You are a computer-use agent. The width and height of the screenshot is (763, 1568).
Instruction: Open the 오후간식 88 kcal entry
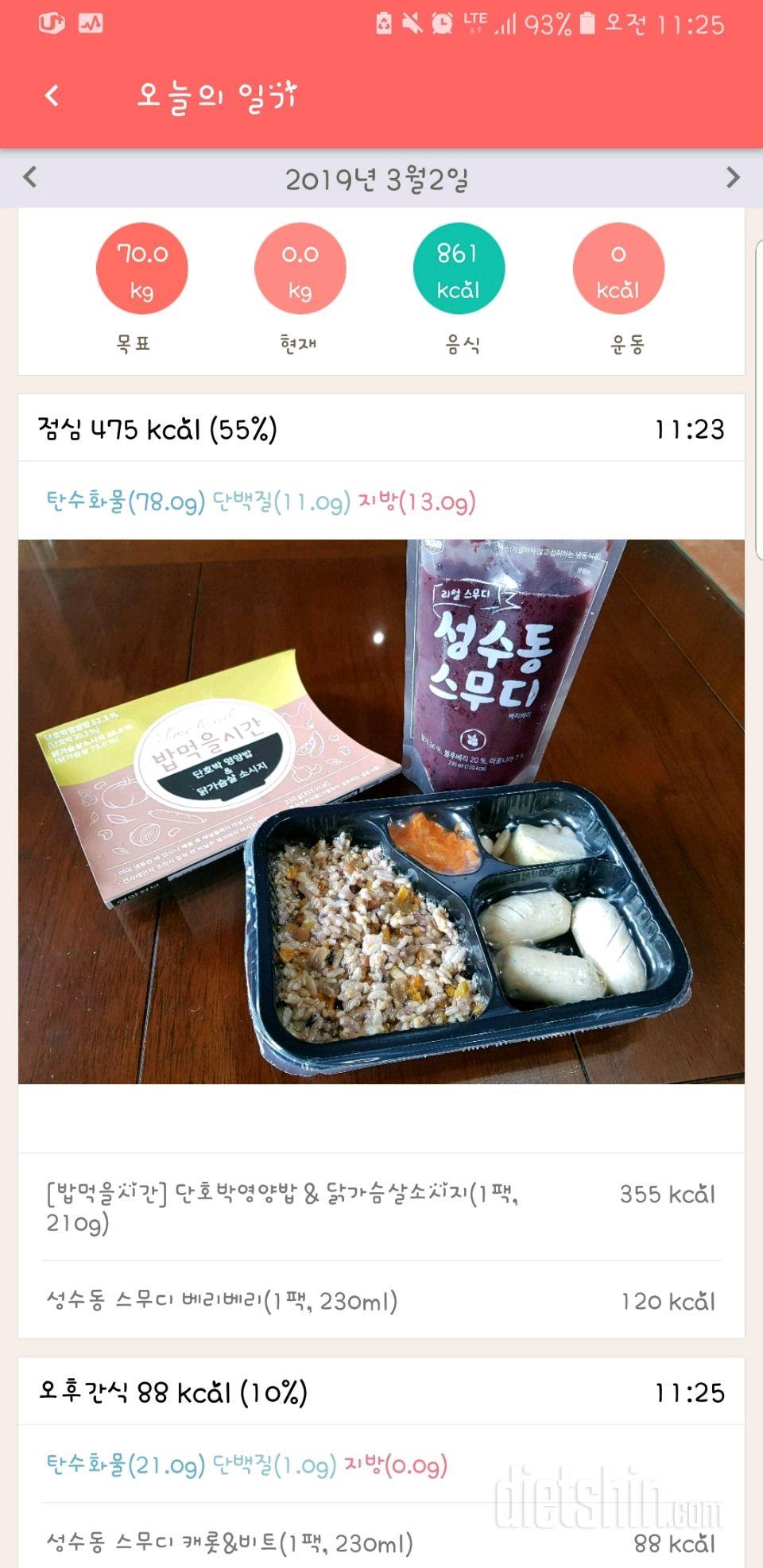[380, 1392]
